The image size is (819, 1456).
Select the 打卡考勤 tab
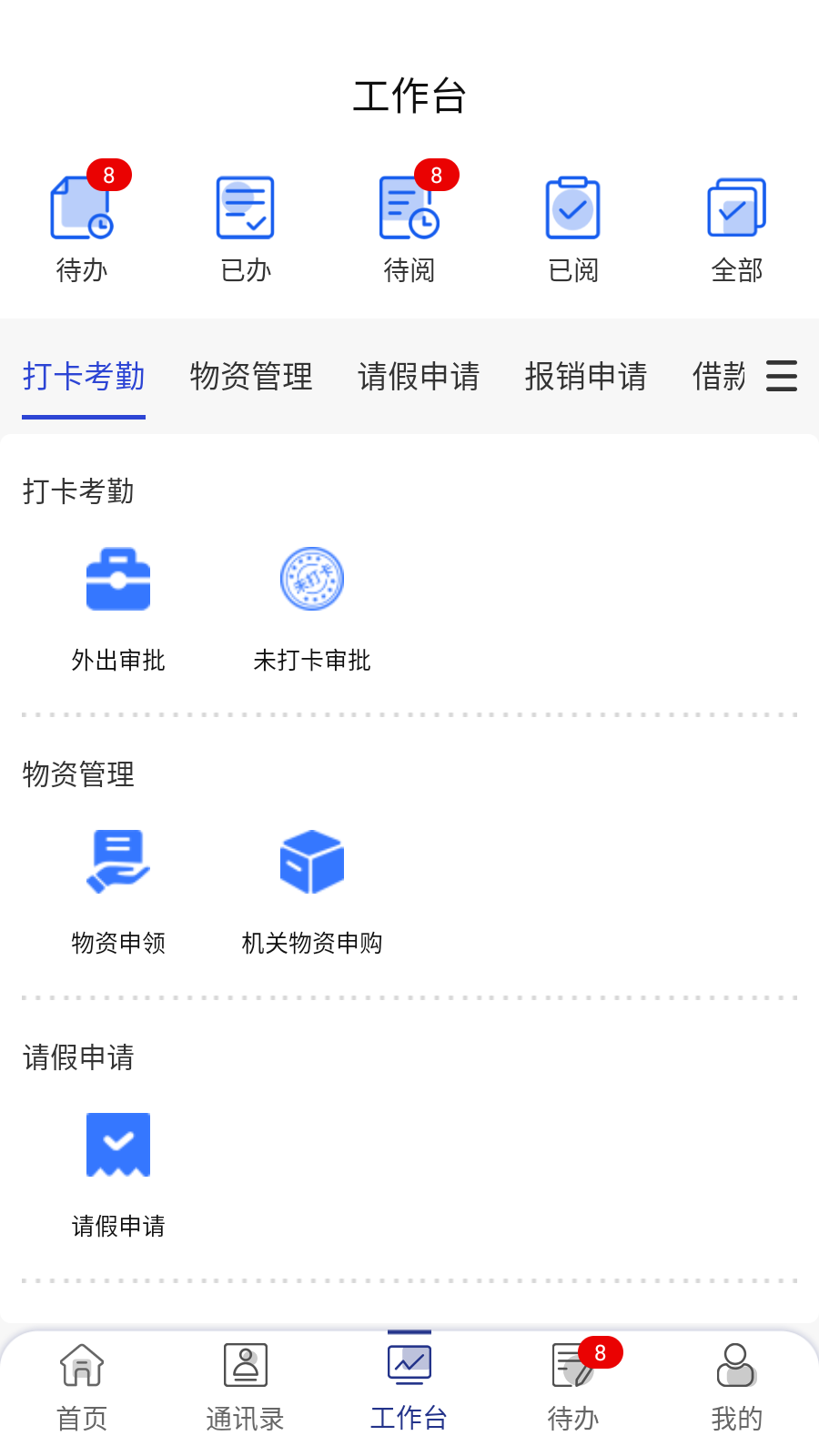tap(84, 376)
